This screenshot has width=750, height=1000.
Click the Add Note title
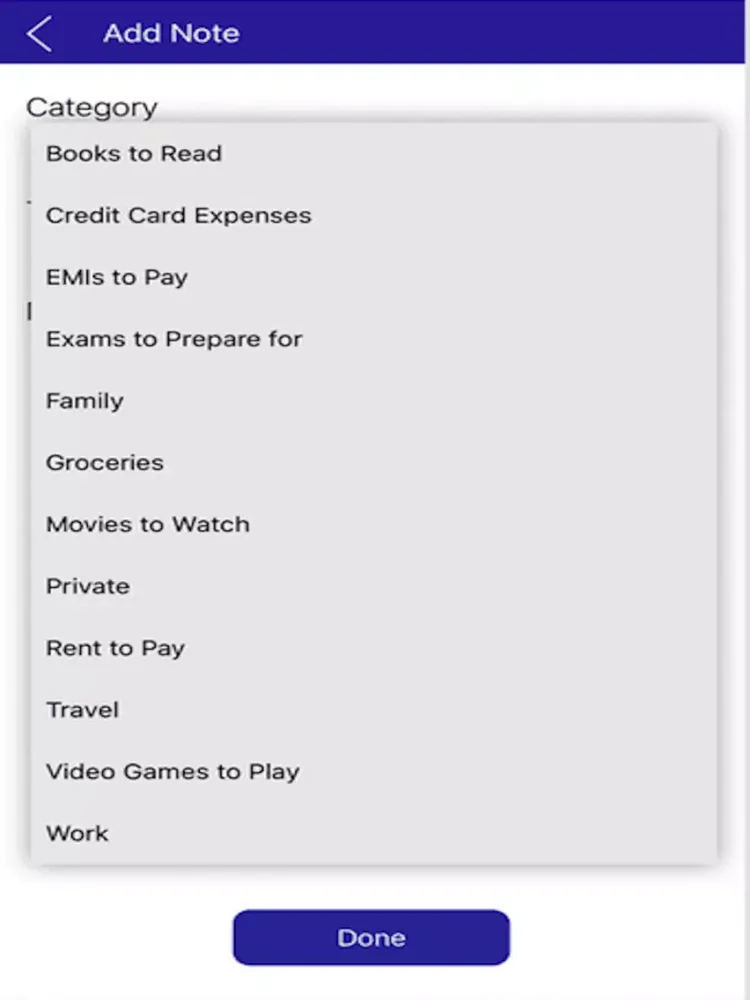[171, 33]
